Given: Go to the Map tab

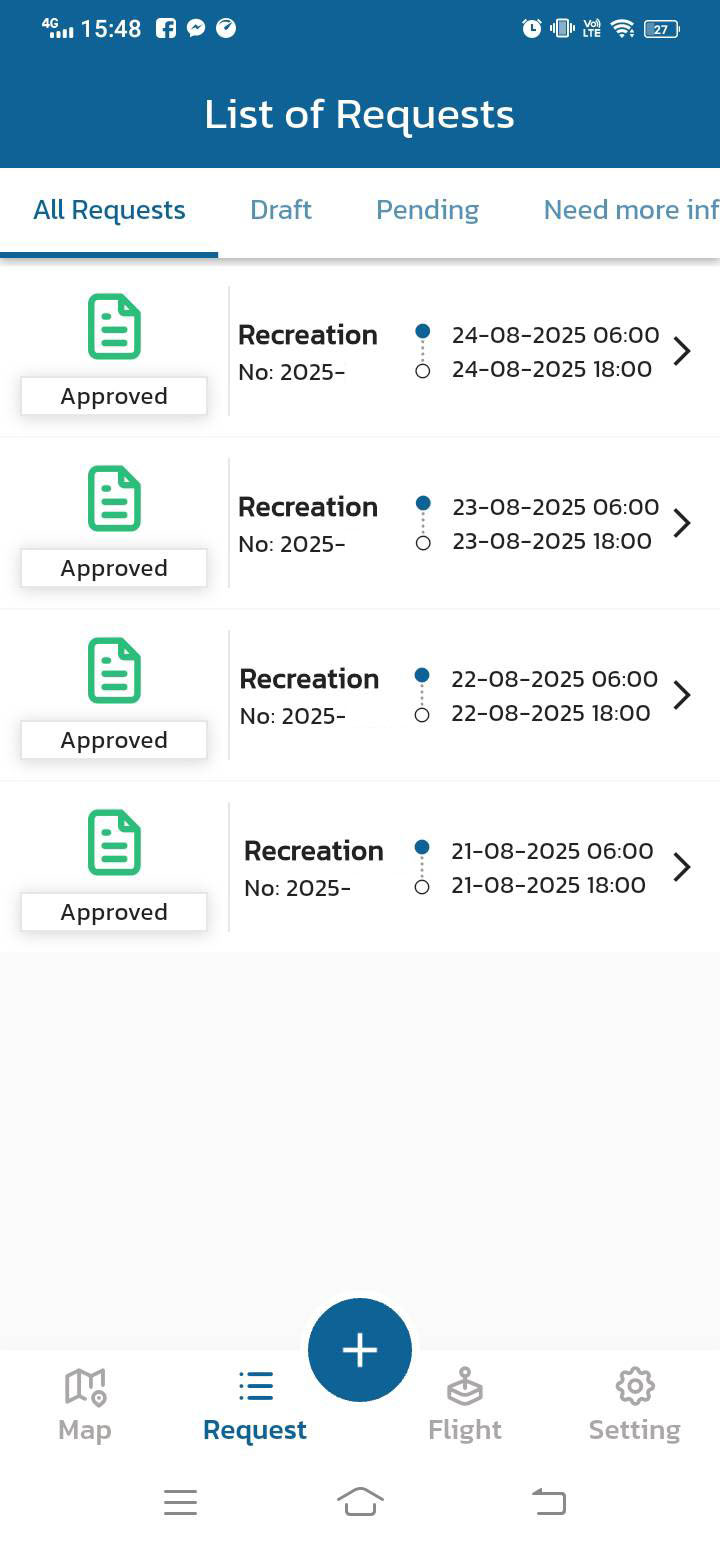Looking at the screenshot, I should tap(85, 1405).
